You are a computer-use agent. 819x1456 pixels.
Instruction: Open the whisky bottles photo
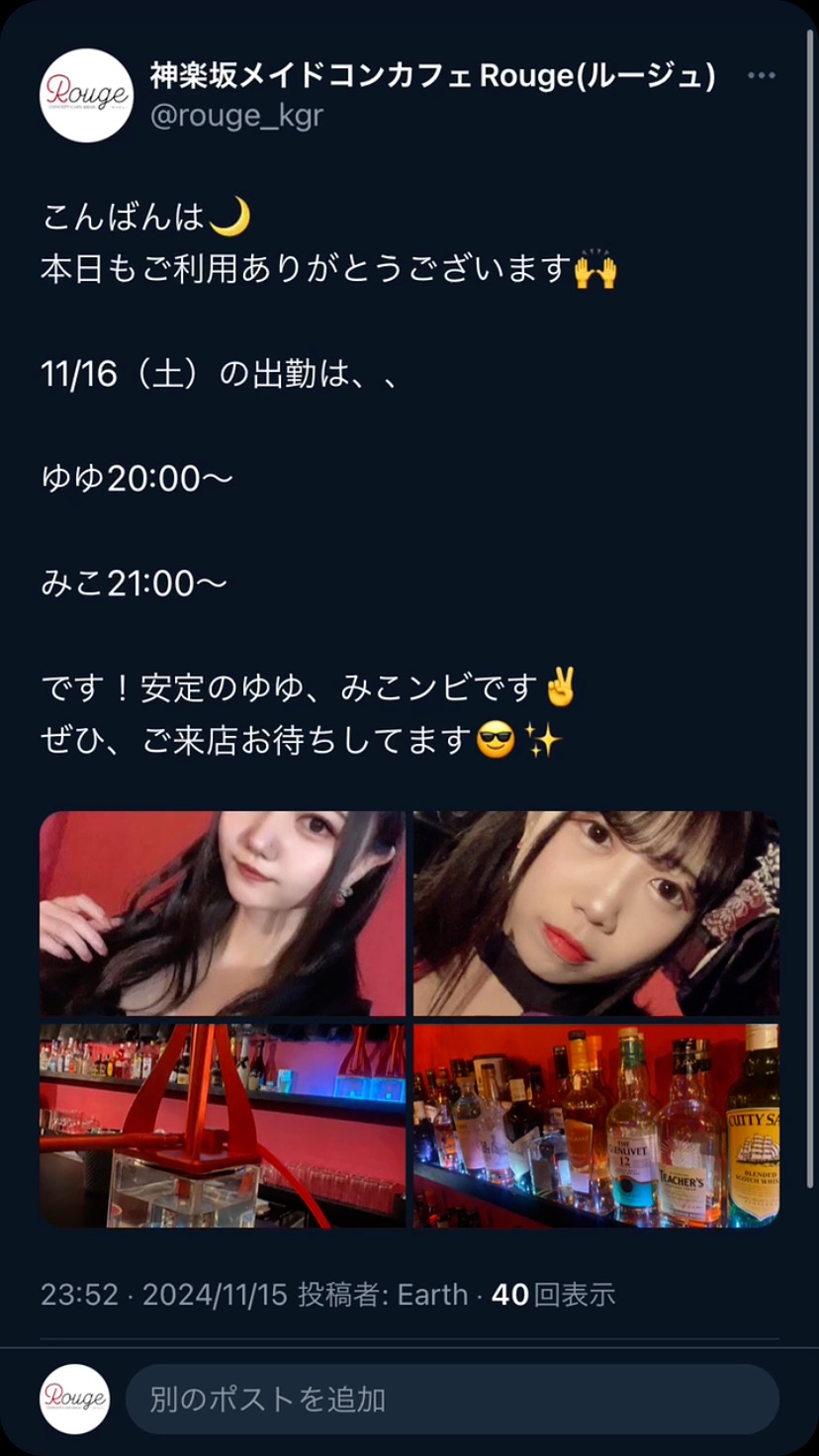pos(595,1126)
